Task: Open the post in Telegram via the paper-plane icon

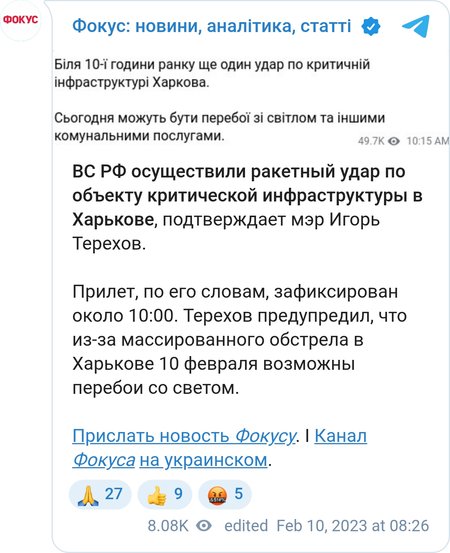Action: coord(416,26)
